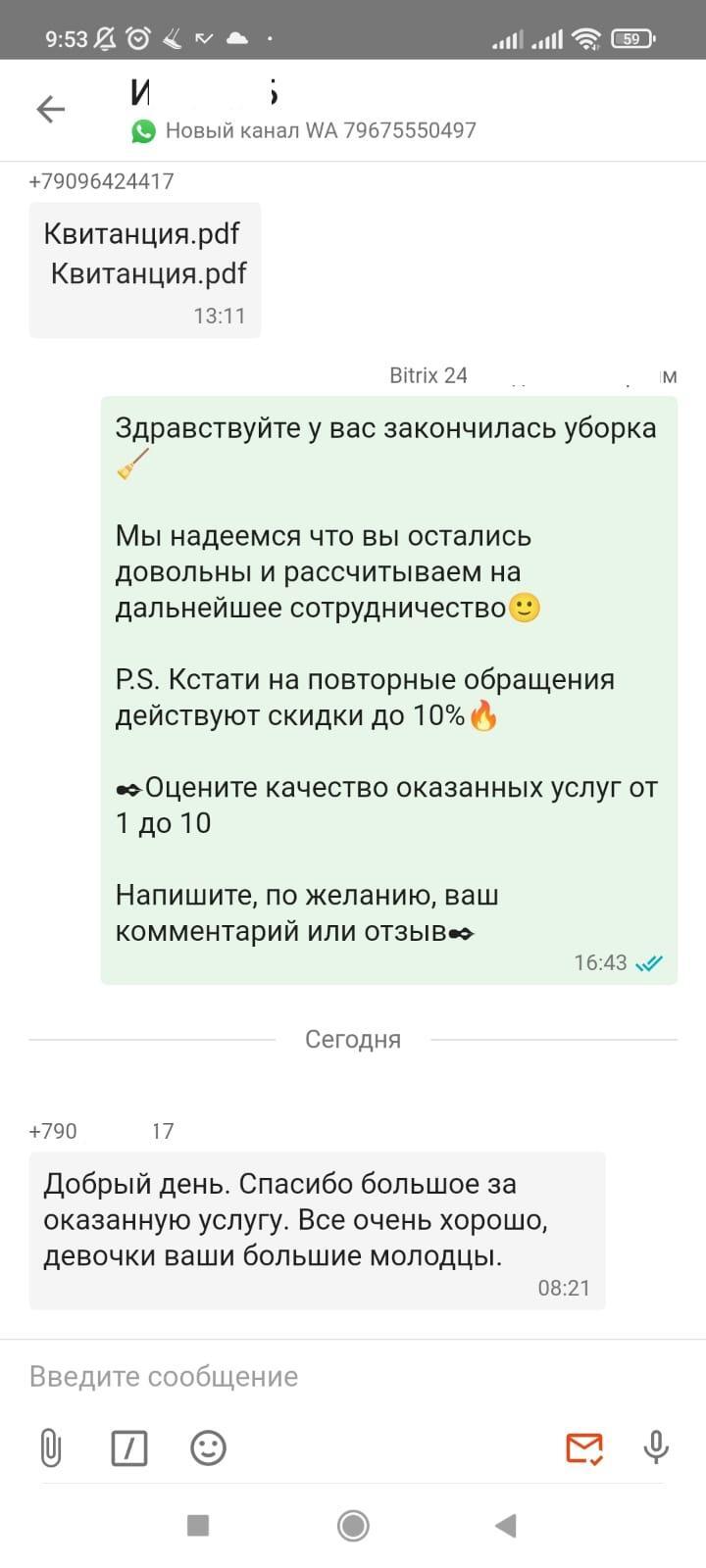Go back using the top-left arrow
706x1568 pixels.
(50, 109)
